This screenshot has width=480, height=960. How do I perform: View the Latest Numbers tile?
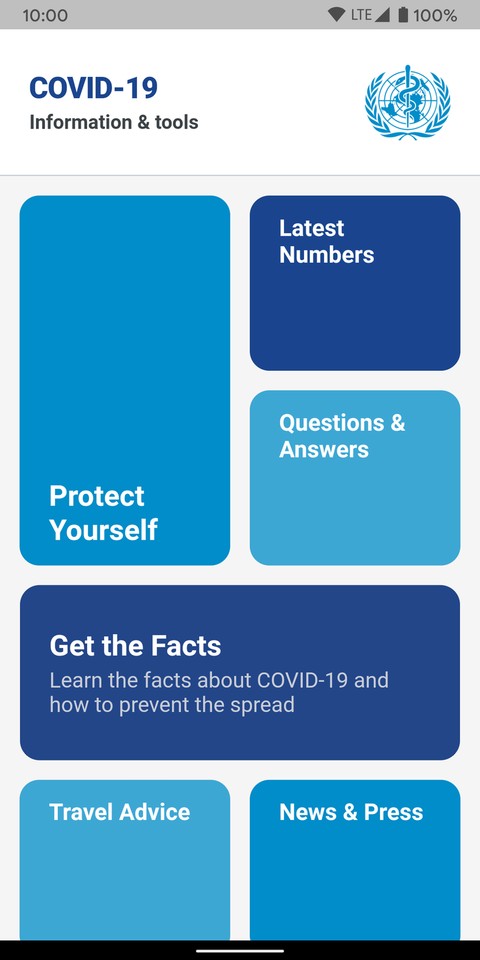coord(355,283)
